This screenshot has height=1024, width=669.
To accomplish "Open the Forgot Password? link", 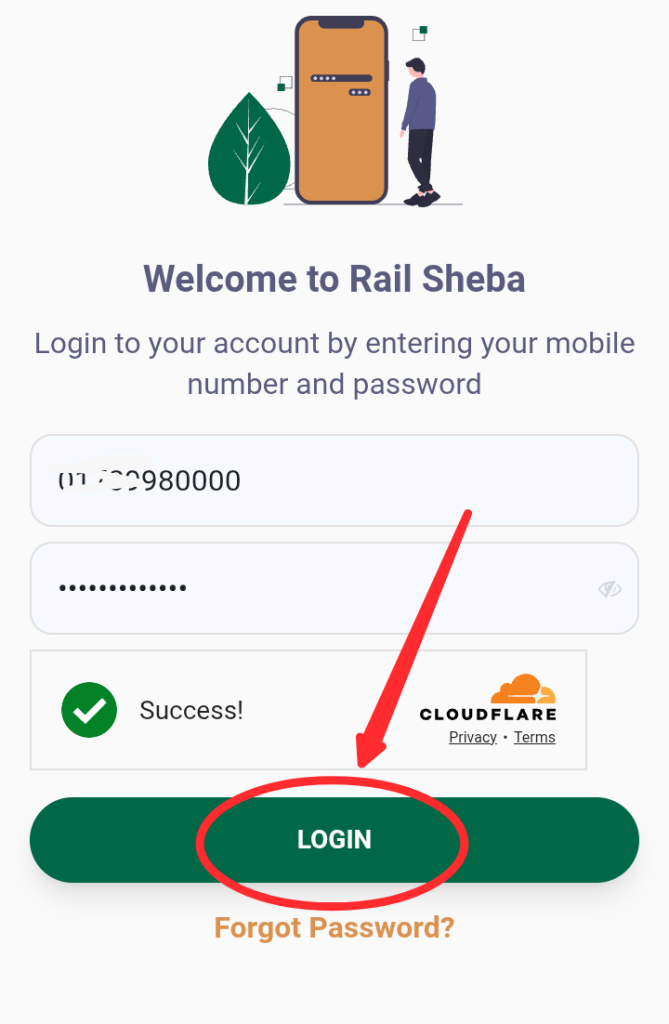I will click(x=334, y=927).
